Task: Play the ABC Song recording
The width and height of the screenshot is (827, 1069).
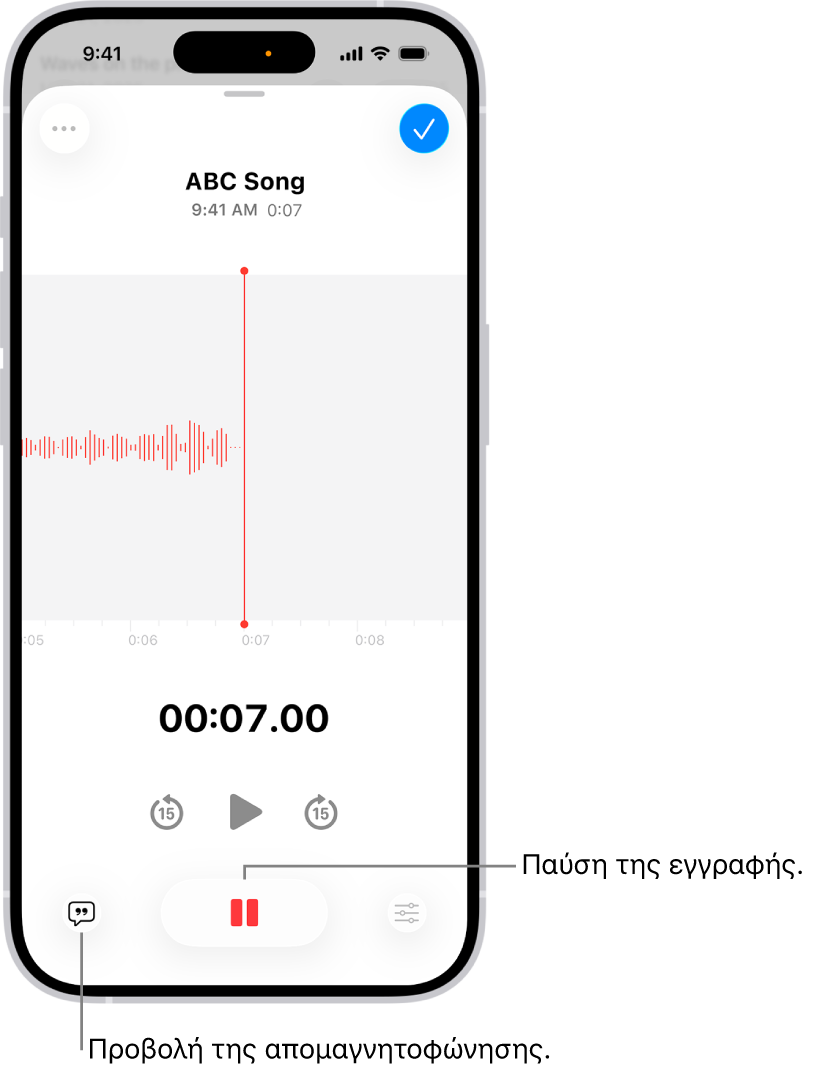Action: pyautogui.click(x=245, y=812)
